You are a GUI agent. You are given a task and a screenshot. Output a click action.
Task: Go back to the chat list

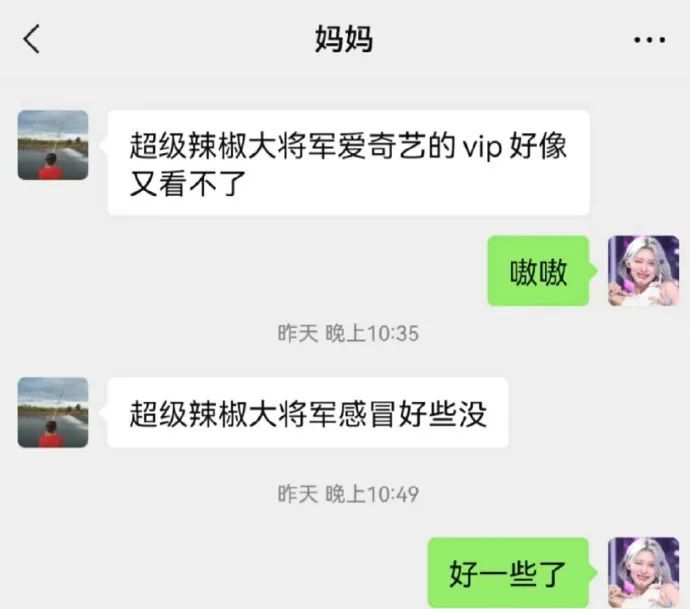point(32,40)
